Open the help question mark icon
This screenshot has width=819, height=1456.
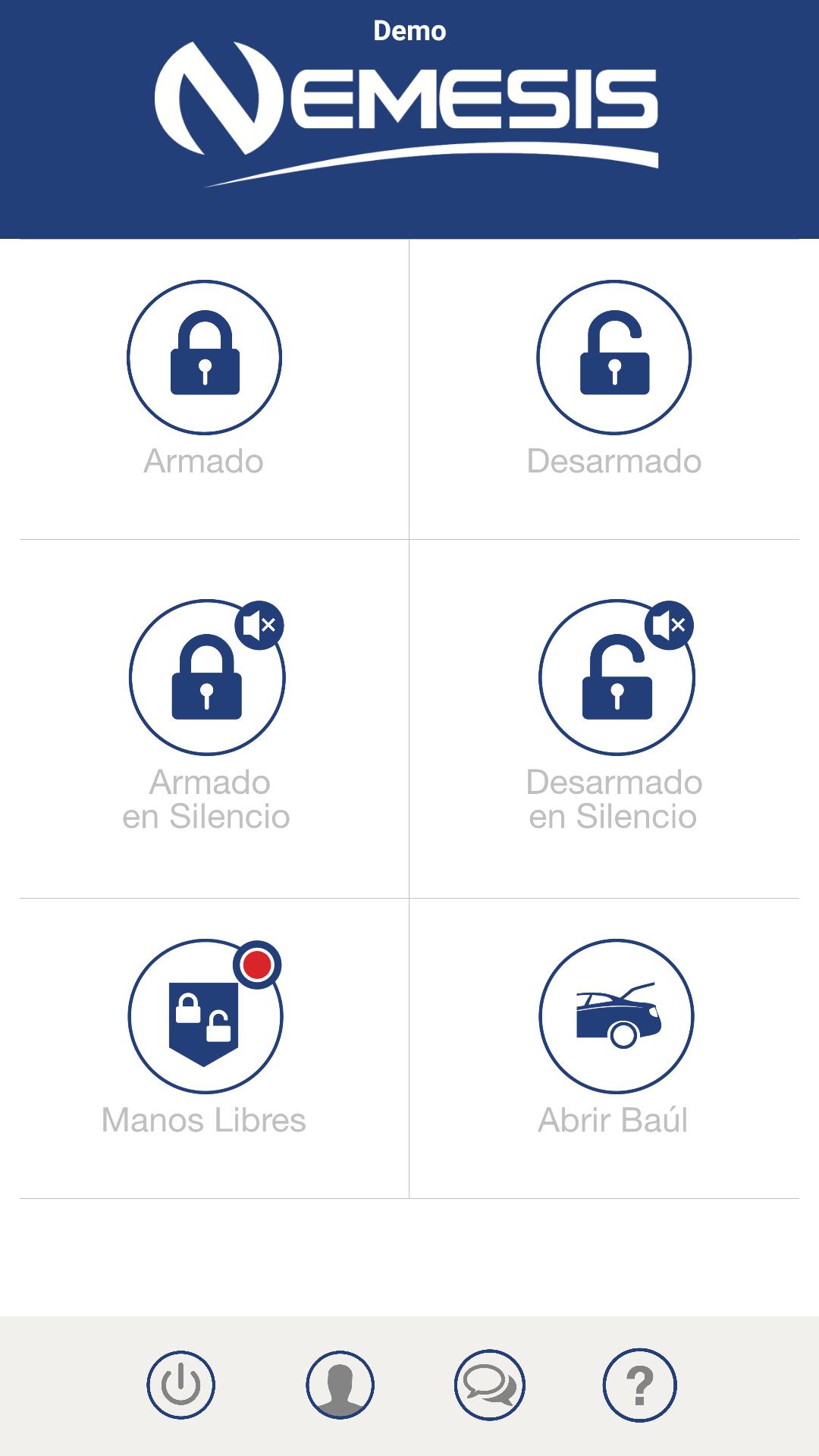(640, 1385)
